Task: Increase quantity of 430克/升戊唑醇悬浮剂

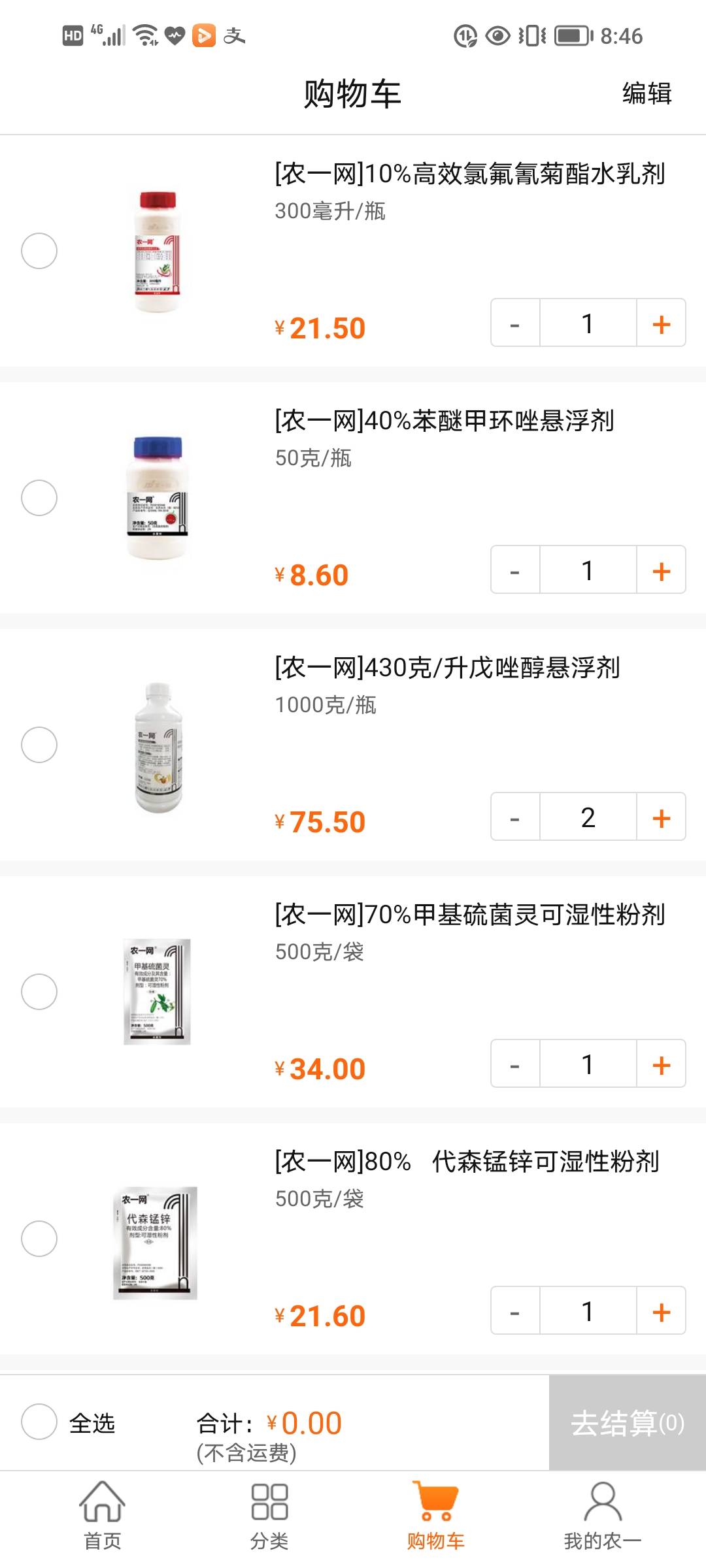Action: [662, 817]
